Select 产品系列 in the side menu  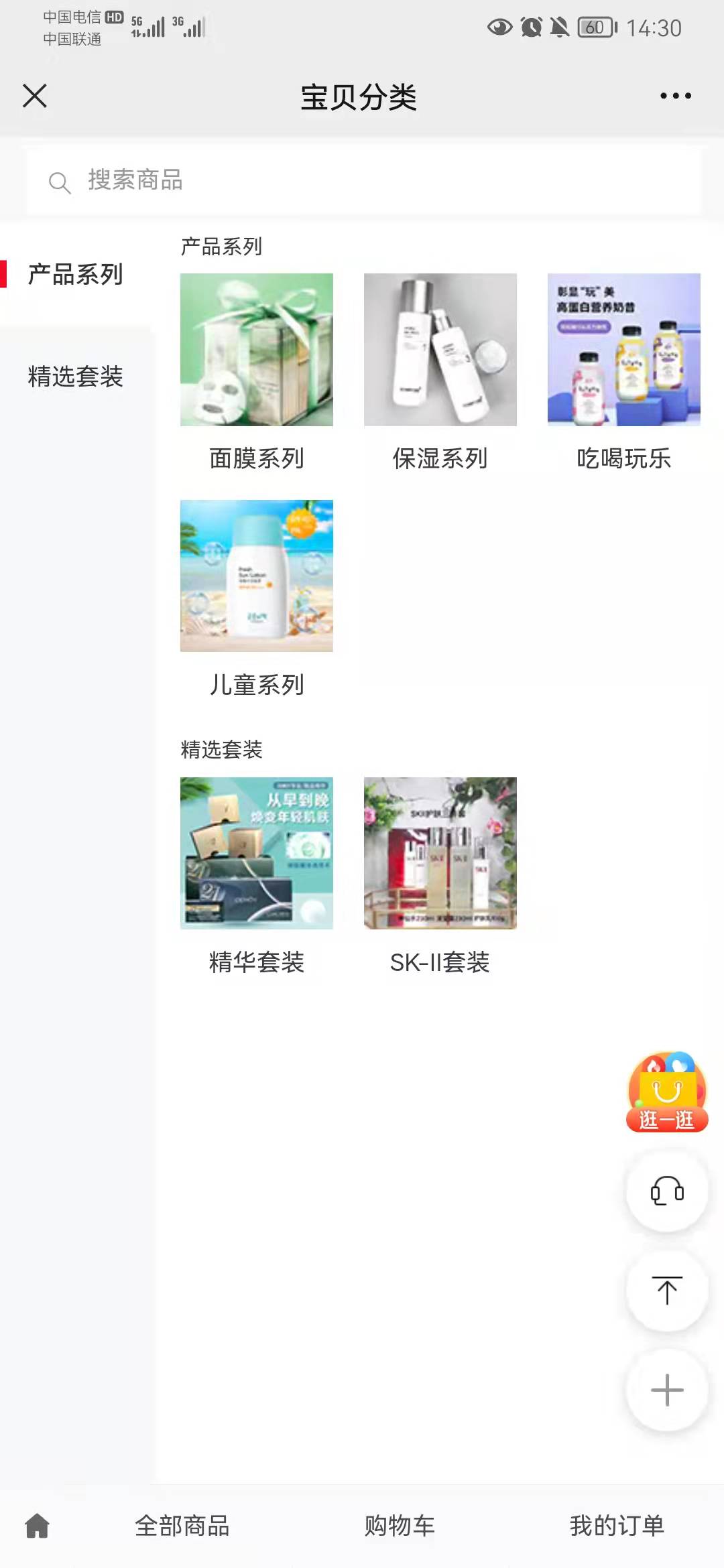[x=76, y=275]
